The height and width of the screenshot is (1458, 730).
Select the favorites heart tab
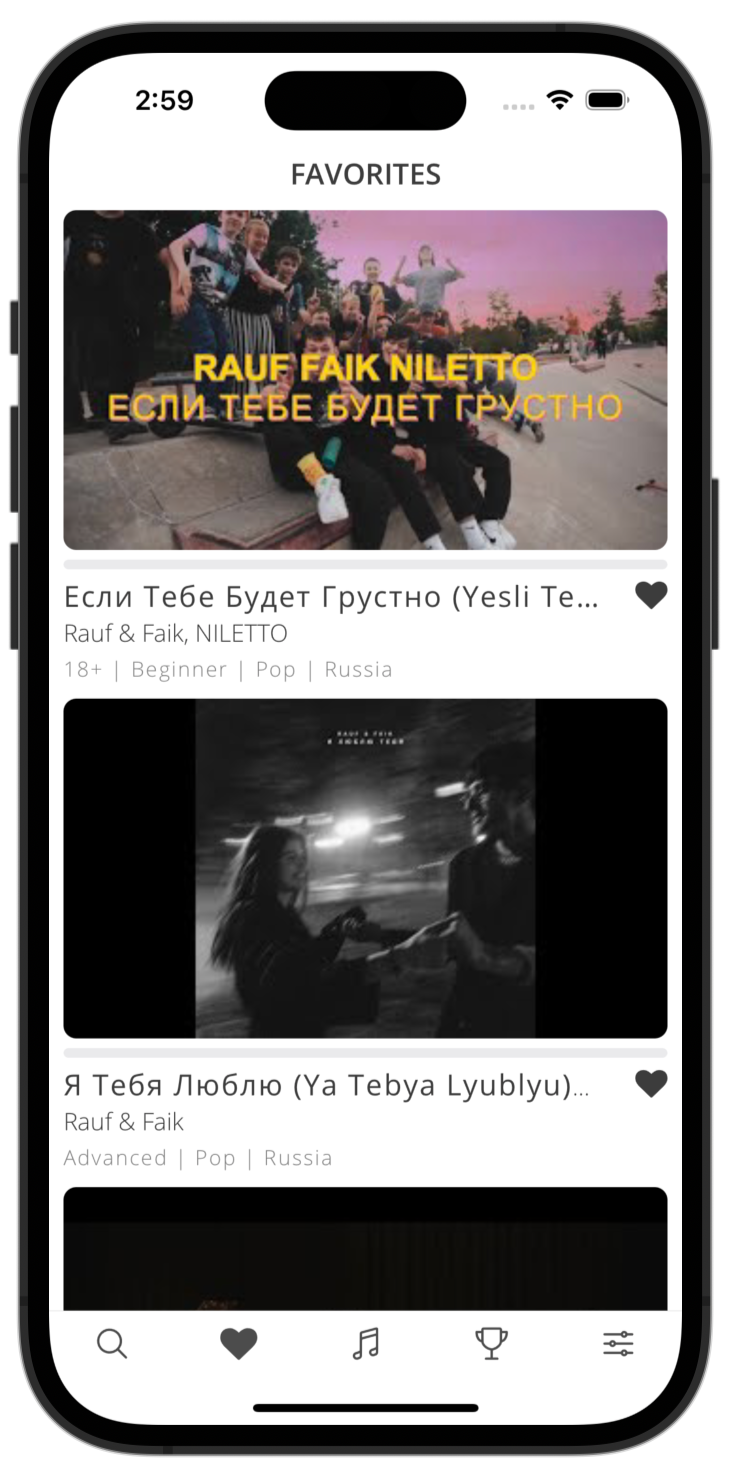pyautogui.click(x=239, y=1344)
